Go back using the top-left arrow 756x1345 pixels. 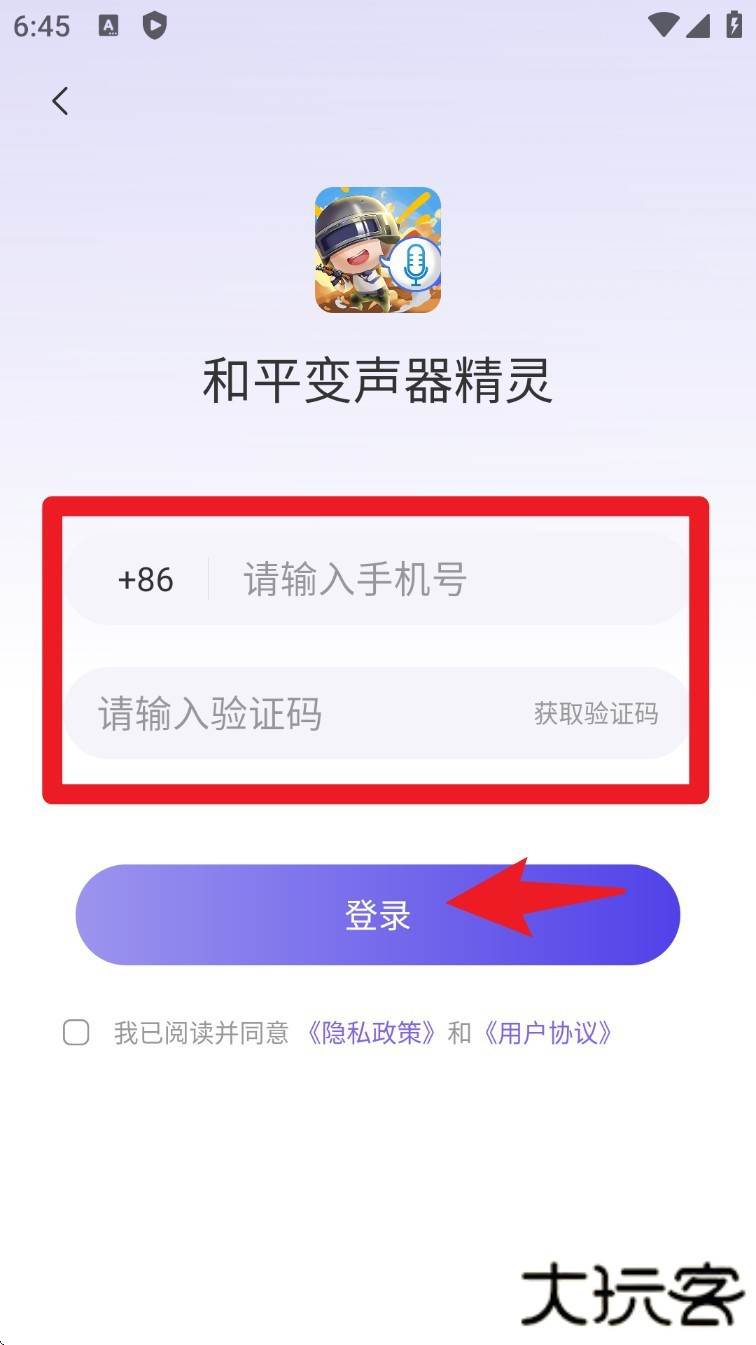pos(60,101)
